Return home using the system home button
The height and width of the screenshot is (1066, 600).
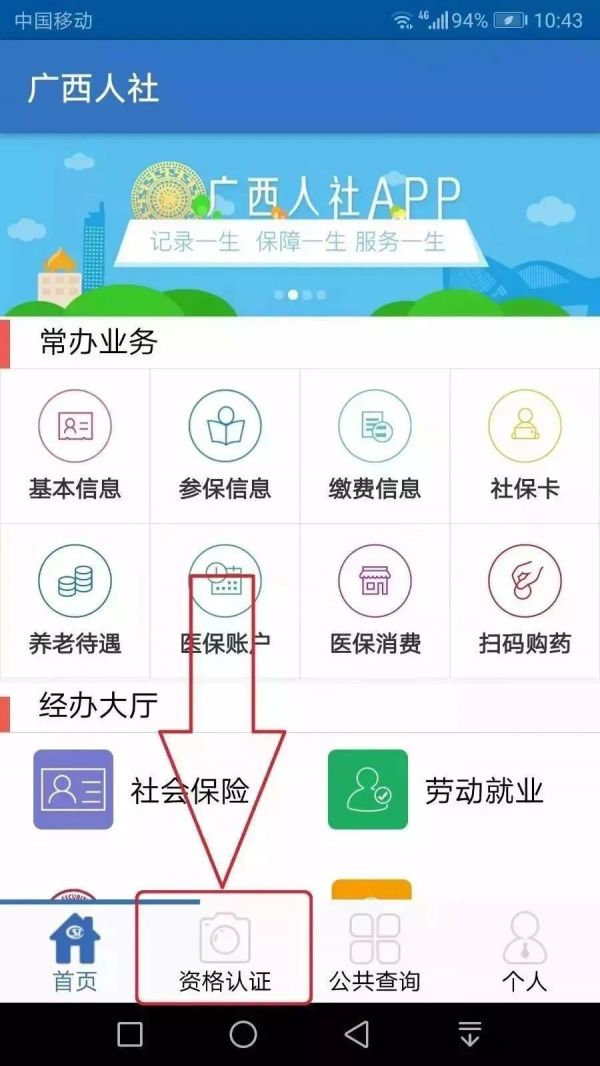243,1034
